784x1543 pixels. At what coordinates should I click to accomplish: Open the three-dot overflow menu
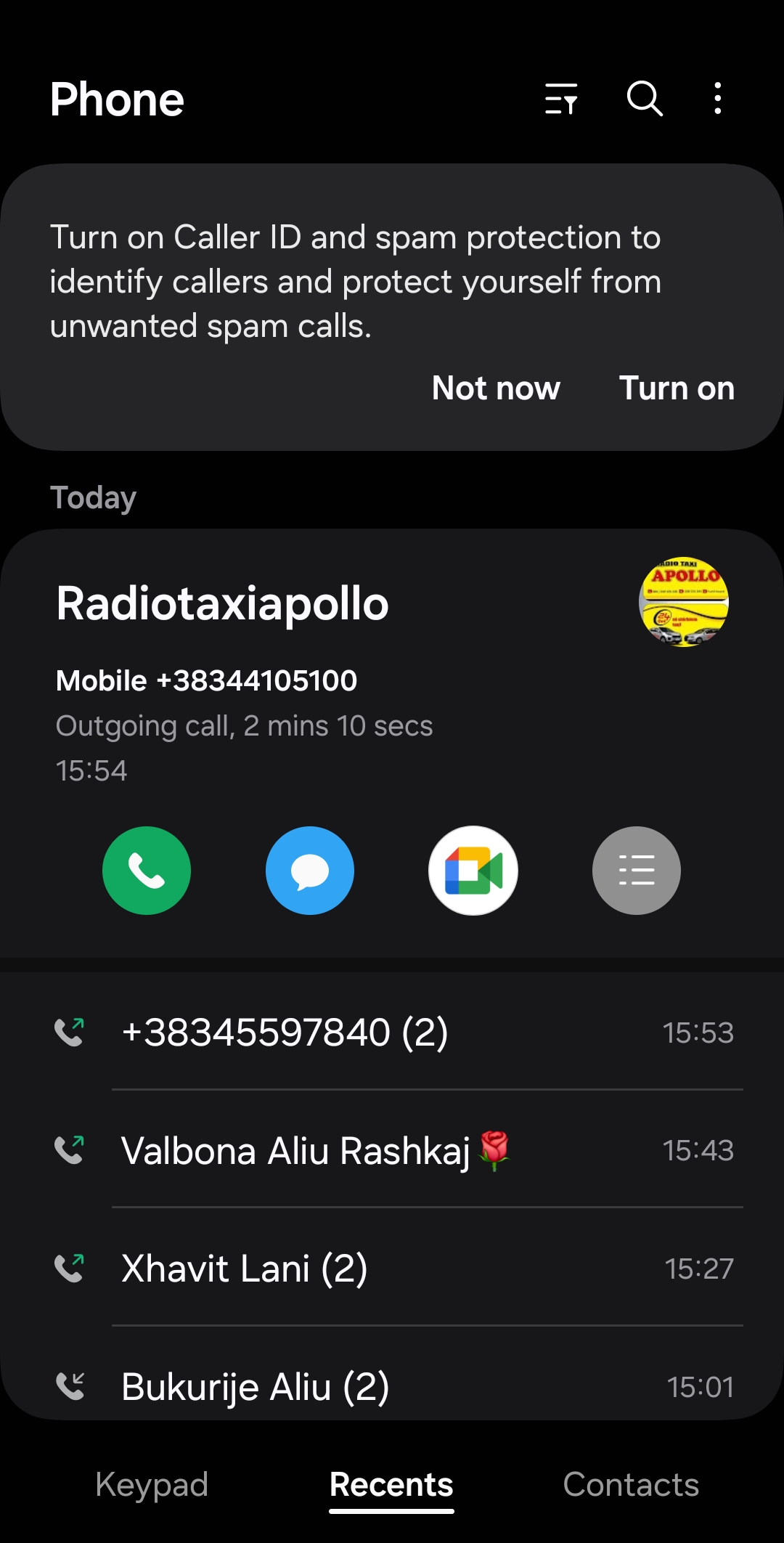click(718, 99)
